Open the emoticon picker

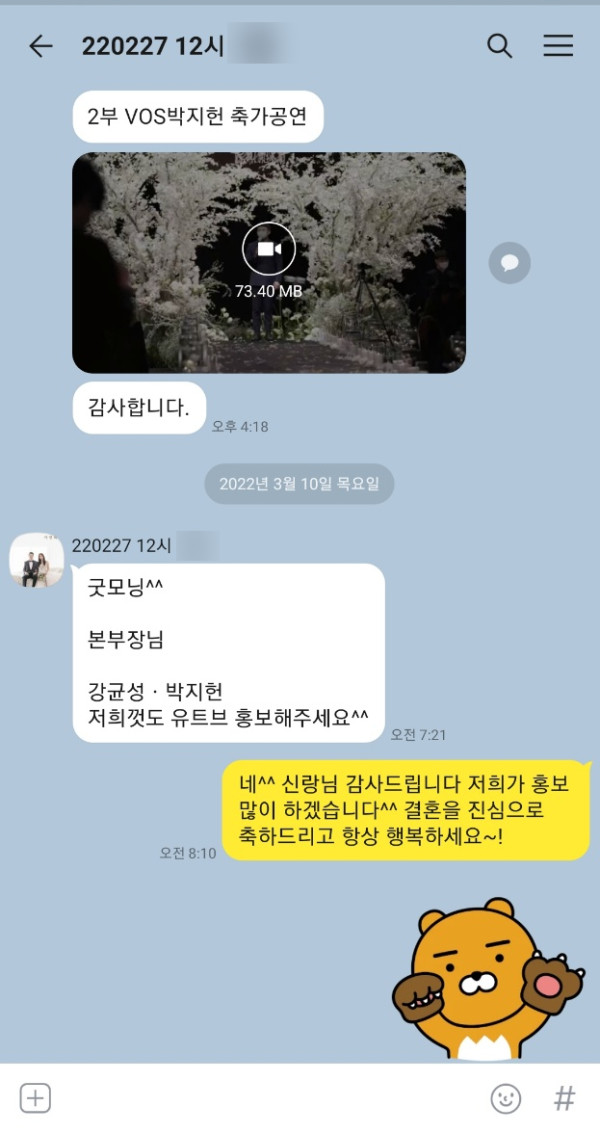pos(506,1098)
